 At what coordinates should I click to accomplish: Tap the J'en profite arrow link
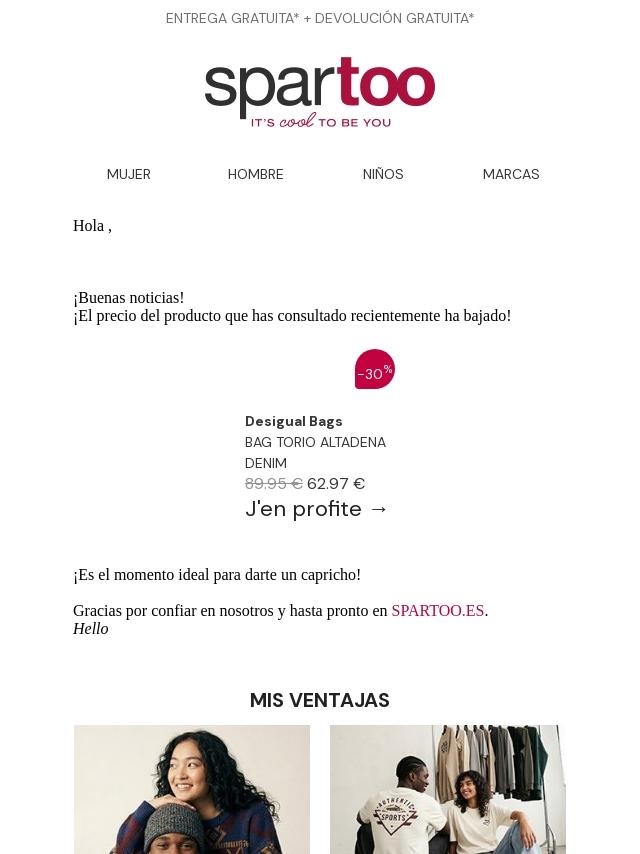316,509
